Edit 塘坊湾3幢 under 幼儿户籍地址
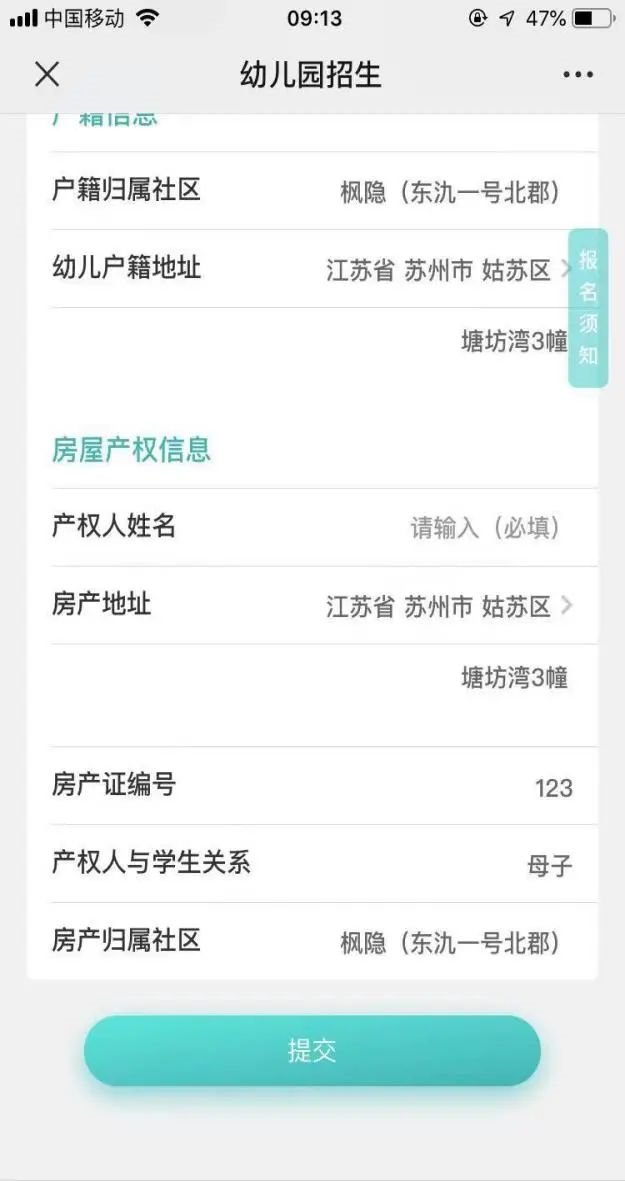This screenshot has height=1181, width=625. 513,341
